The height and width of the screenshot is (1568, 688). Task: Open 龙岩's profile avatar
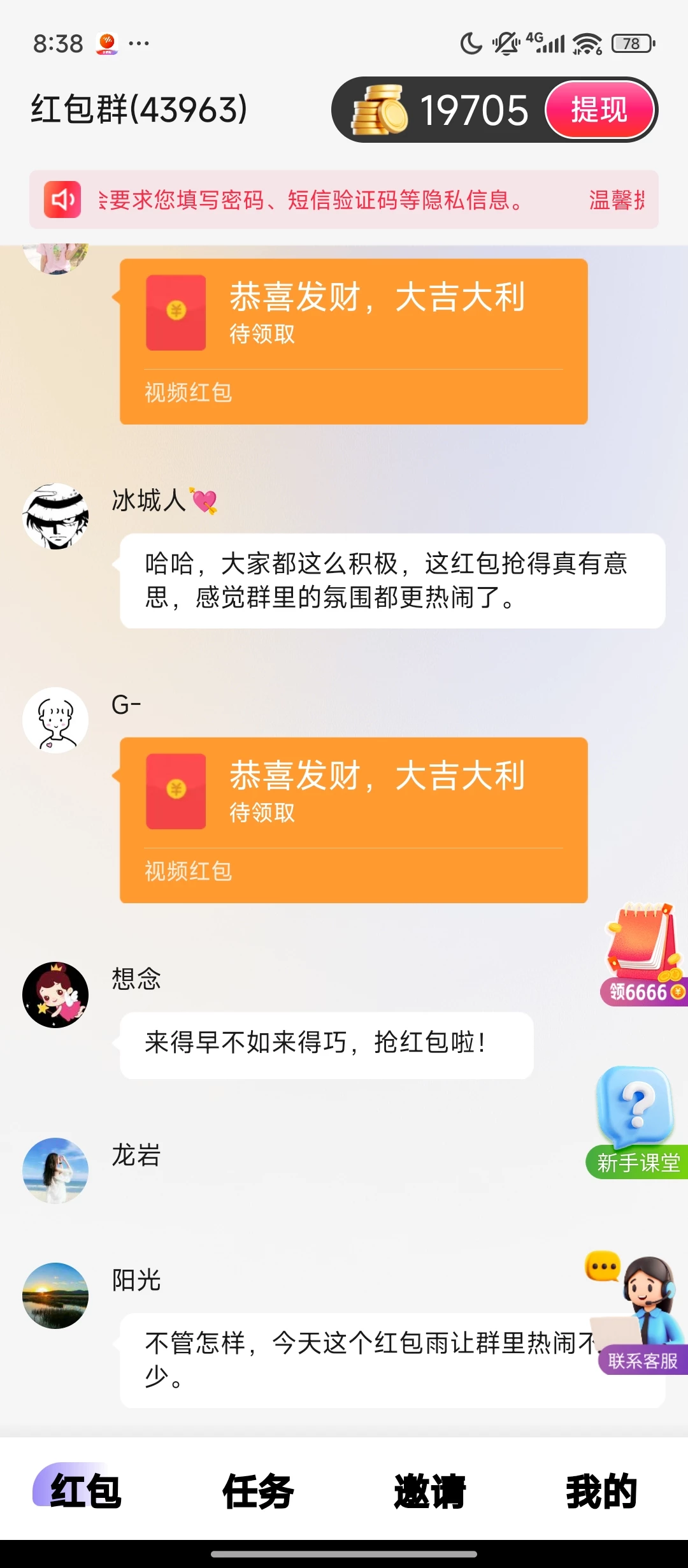pyautogui.click(x=55, y=1170)
